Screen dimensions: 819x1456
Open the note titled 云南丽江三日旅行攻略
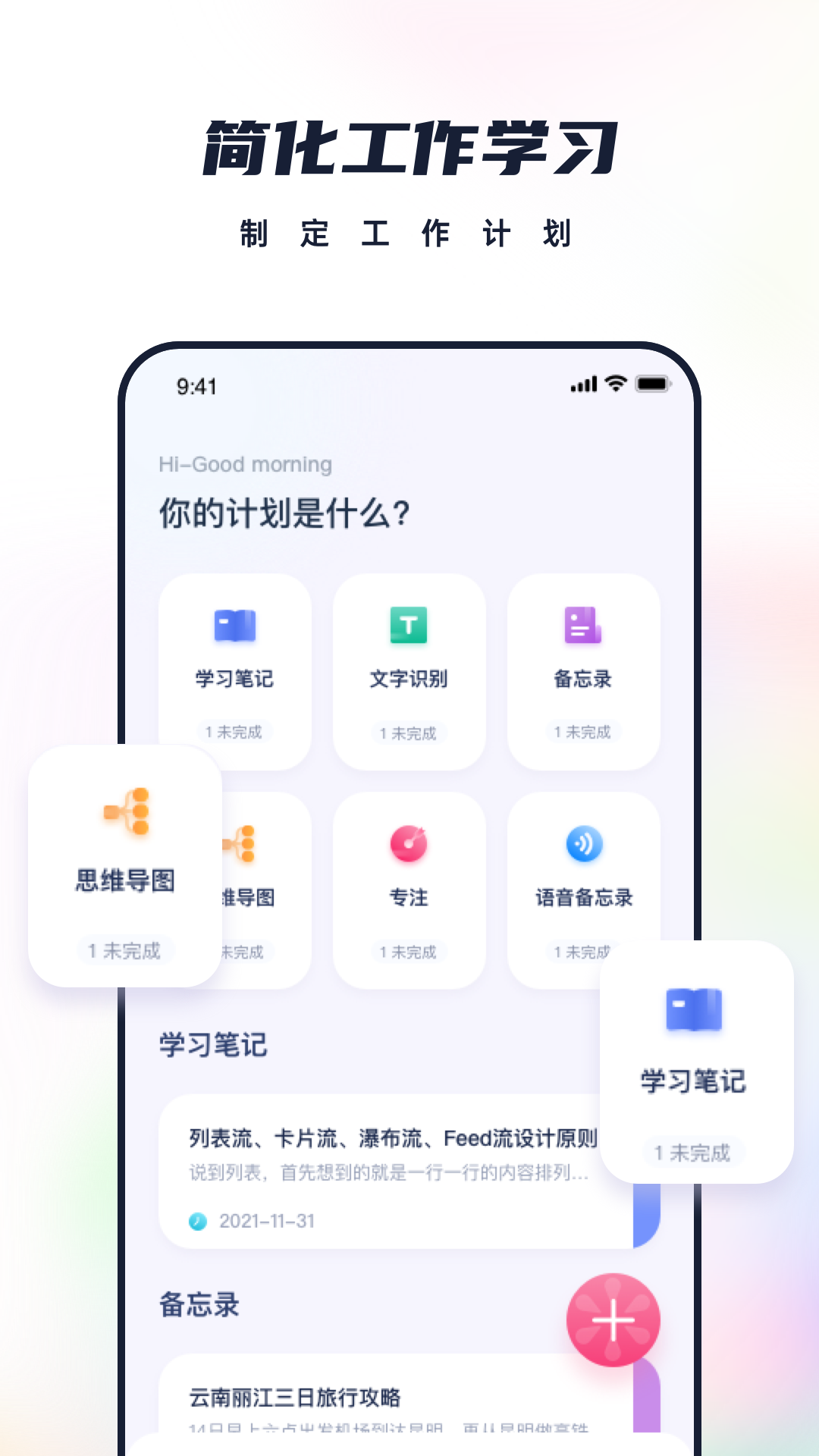(x=296, y=1398)
